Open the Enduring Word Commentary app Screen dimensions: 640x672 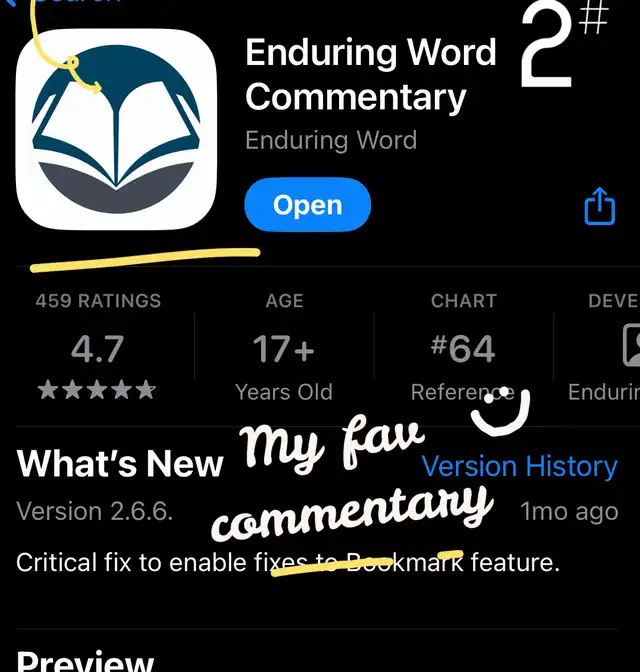[307, 206]
